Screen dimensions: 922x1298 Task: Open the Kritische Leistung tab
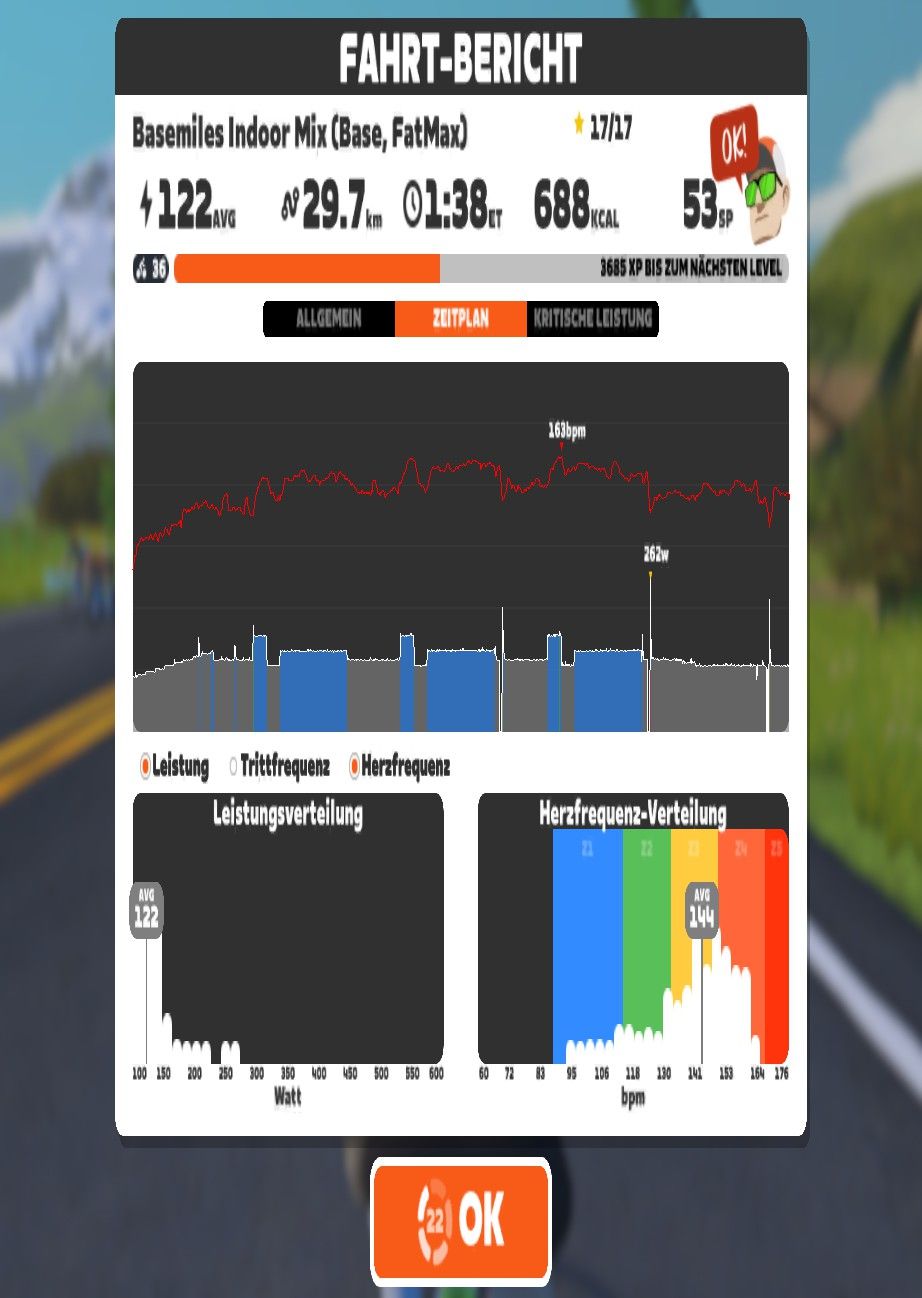[x=593, y=319]
